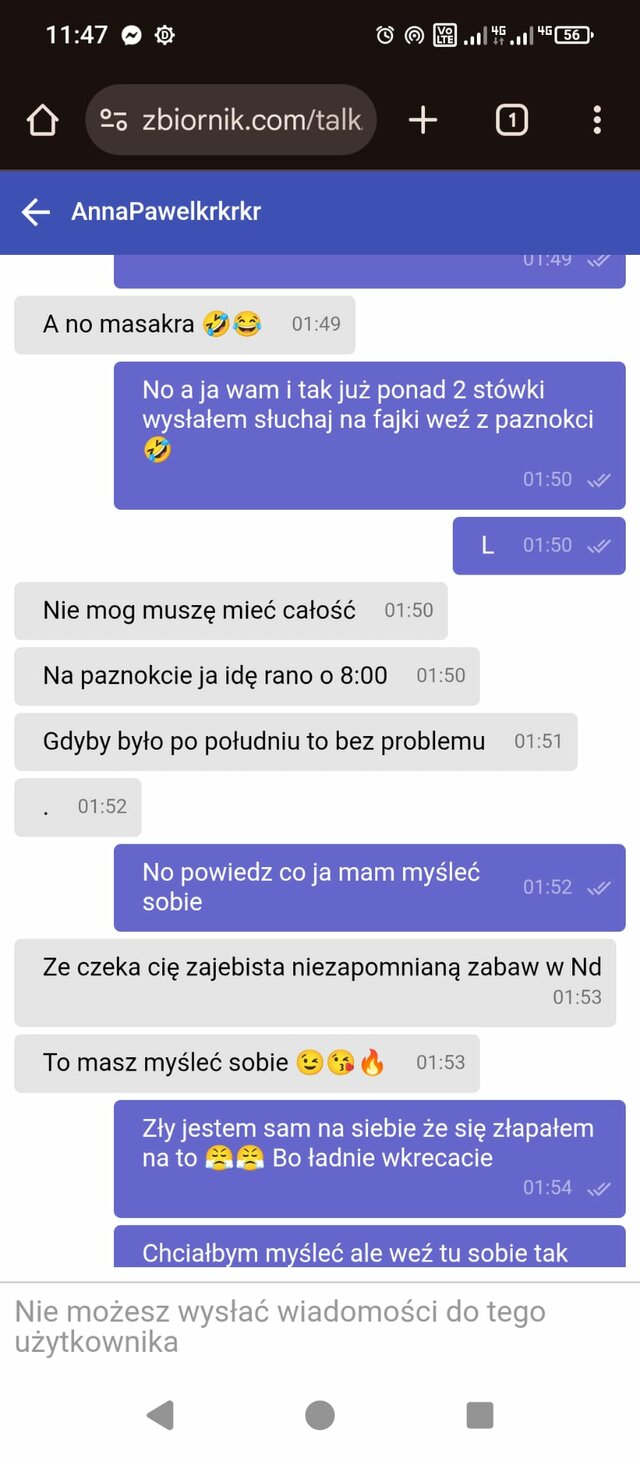Open a new browser tab
The width and height of the screenshot is (640, 1458).
pos(423,121)
